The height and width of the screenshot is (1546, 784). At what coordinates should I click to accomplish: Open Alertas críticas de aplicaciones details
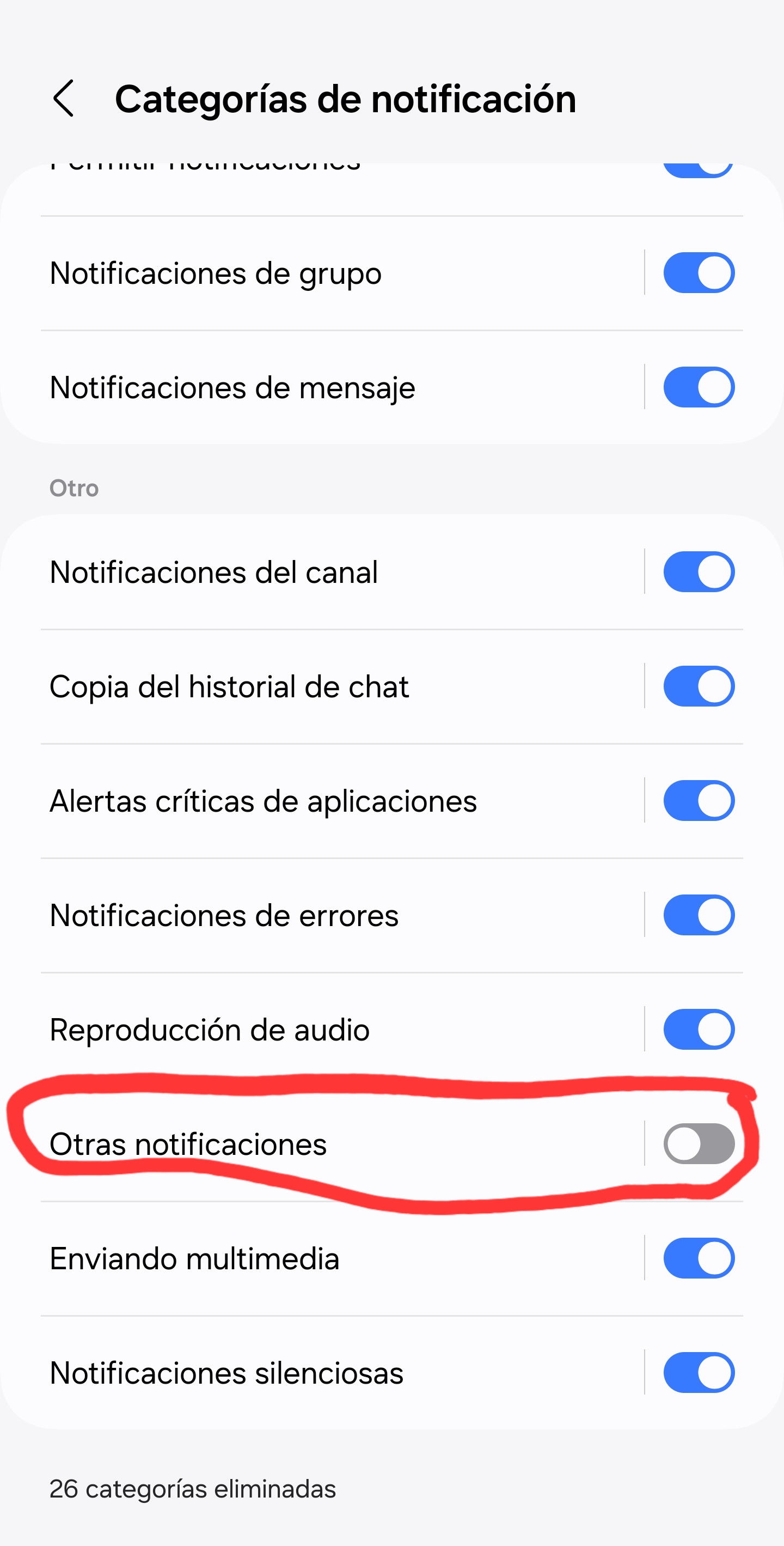coord(264,801)
